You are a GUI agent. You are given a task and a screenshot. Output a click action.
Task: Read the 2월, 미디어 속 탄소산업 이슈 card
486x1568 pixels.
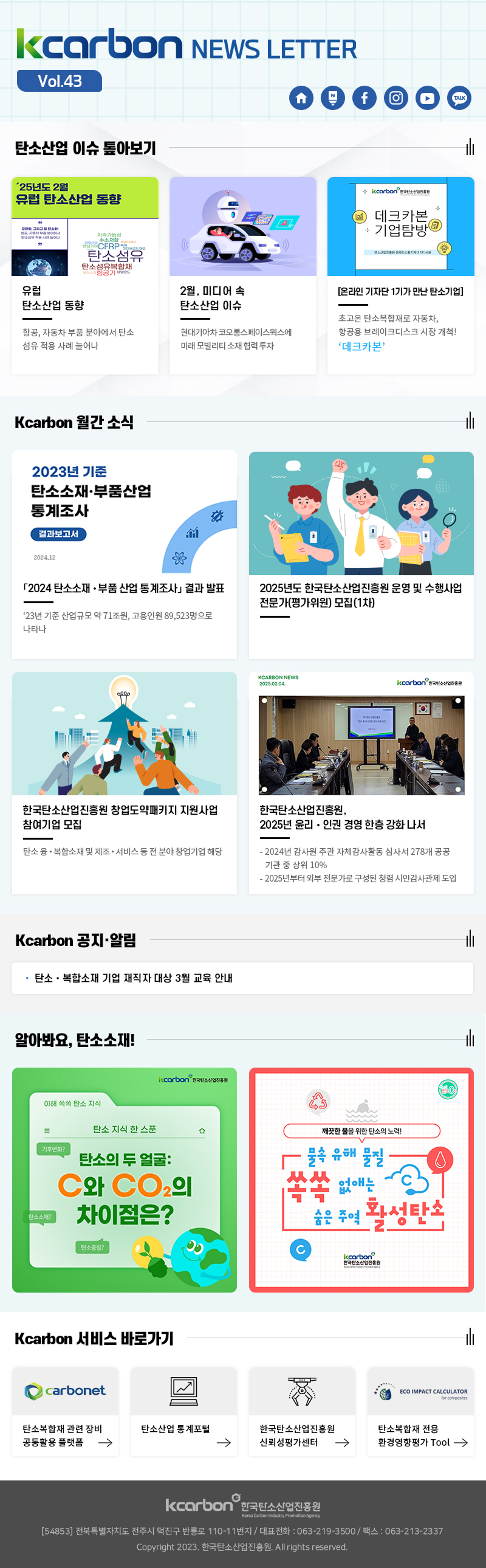coord(242,275)
